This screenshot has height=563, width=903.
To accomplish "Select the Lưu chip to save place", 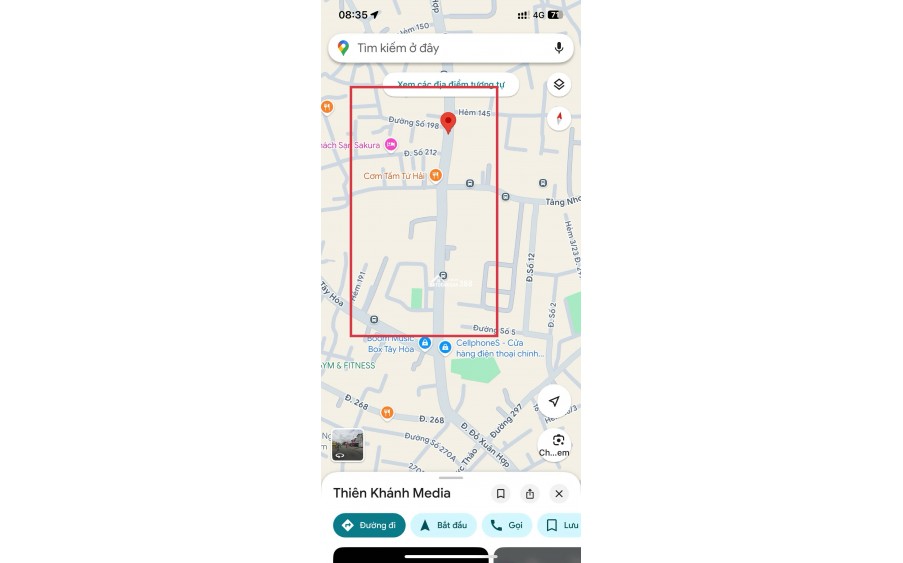I will tap(560, 525).
